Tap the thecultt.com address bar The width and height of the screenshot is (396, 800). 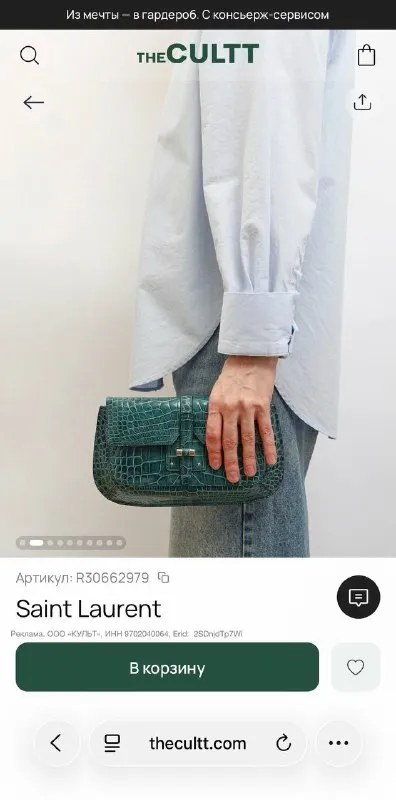[198, 743]
